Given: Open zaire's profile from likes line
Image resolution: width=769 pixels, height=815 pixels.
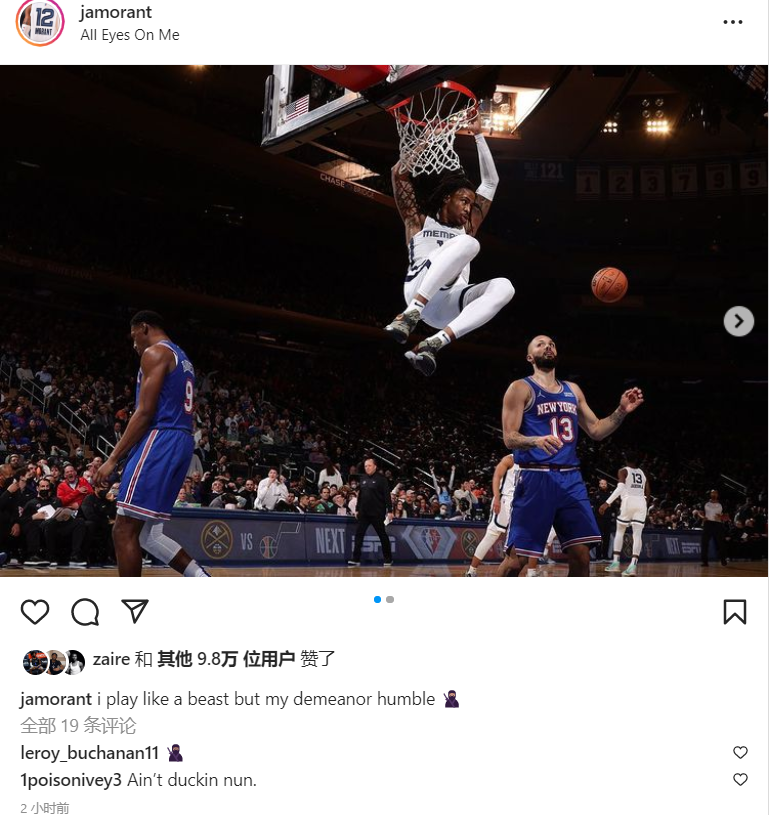Looking at the screenshot, I should tap(111, 659).
